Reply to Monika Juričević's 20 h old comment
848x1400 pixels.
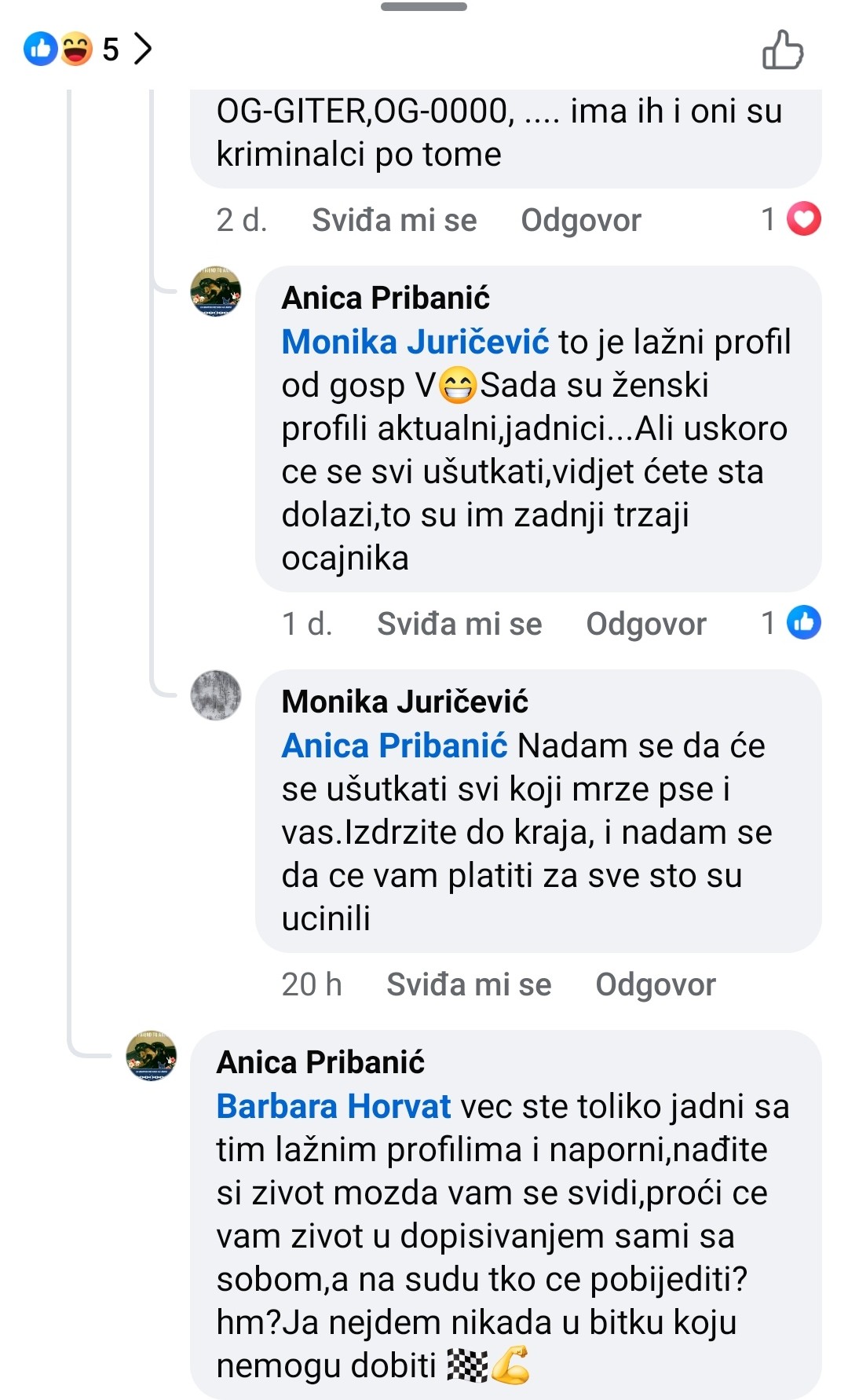pos(655,984)
